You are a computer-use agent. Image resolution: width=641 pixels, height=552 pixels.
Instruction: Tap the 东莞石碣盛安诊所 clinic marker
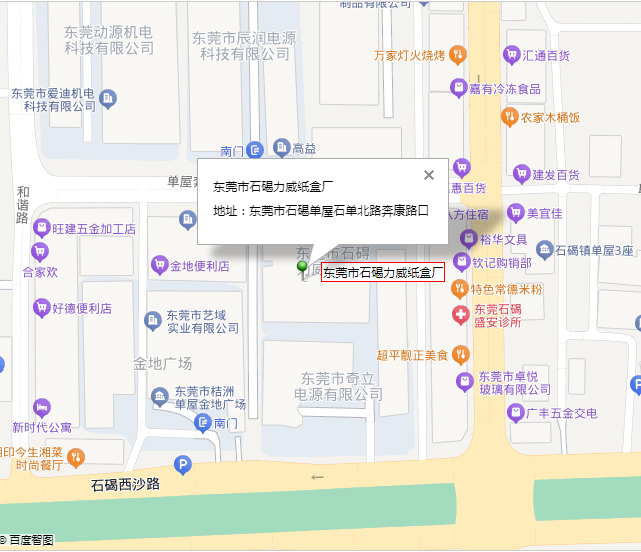pos(461,316)
